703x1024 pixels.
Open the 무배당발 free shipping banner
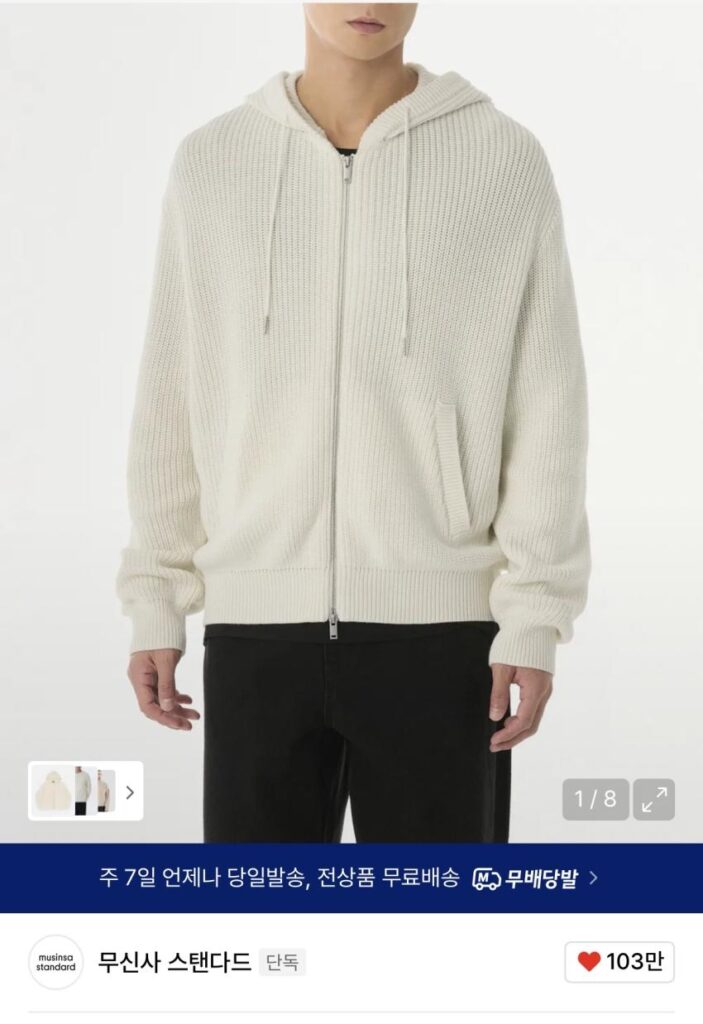coord(350,878)
